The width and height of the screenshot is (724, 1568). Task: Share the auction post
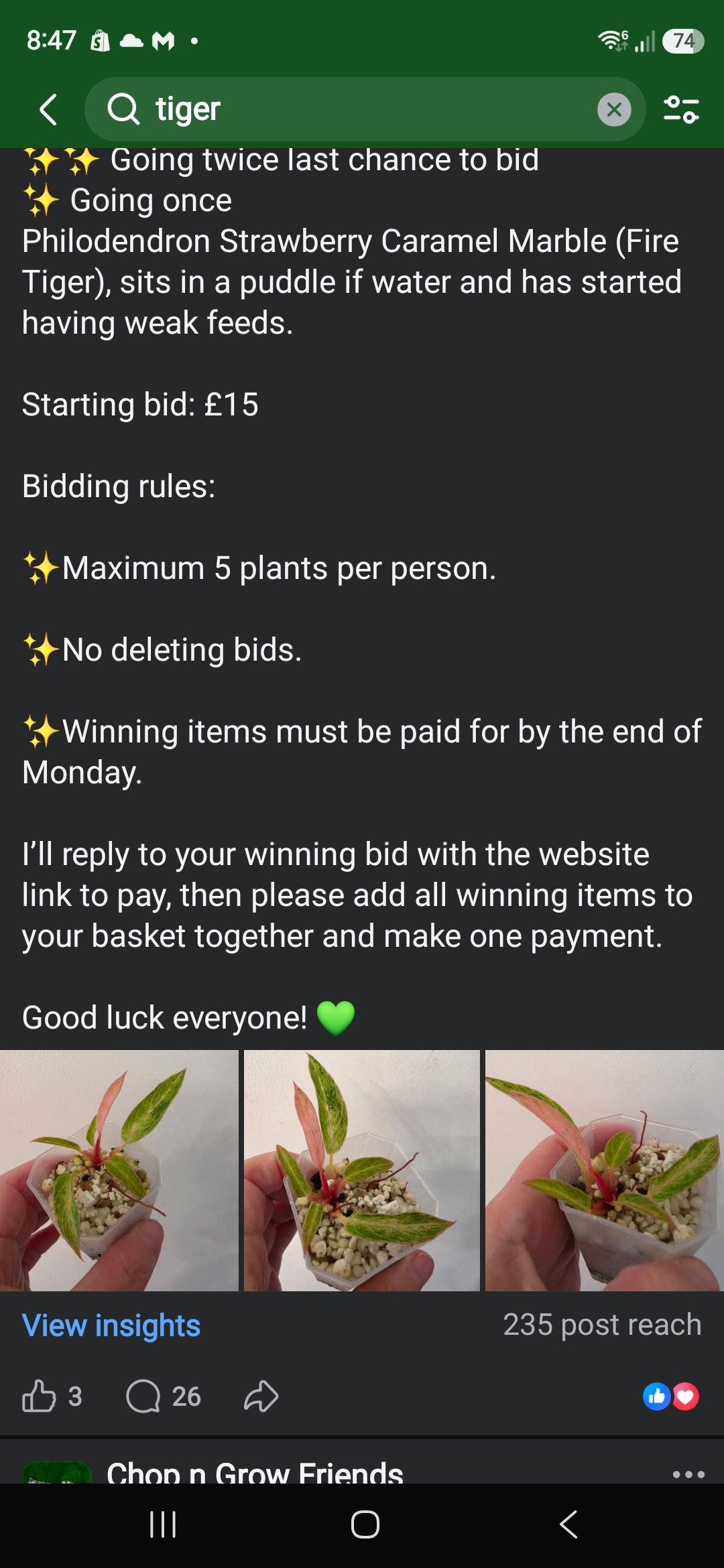coord(261,1396)
